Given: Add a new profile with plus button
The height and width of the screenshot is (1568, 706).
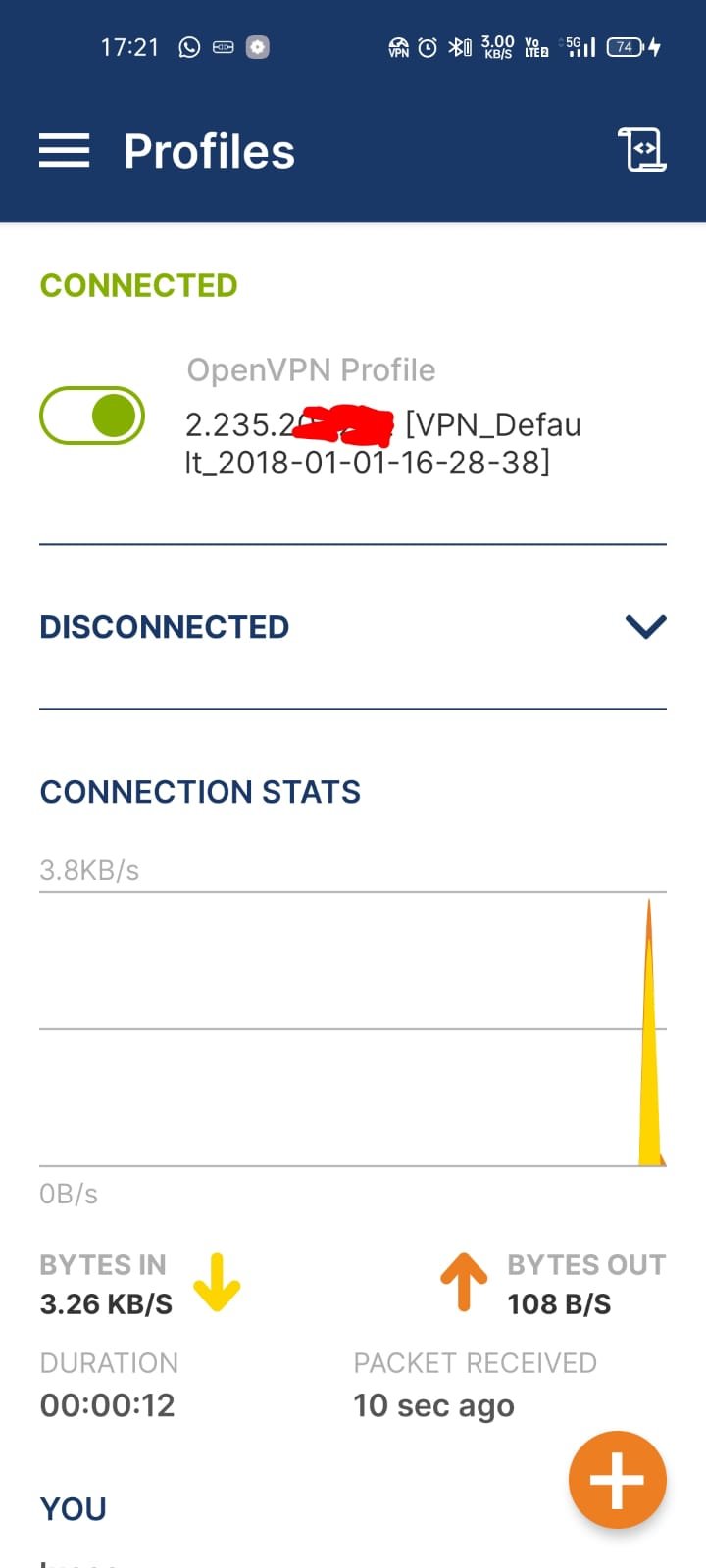Looking at the screenshot, I should 618,1480.
